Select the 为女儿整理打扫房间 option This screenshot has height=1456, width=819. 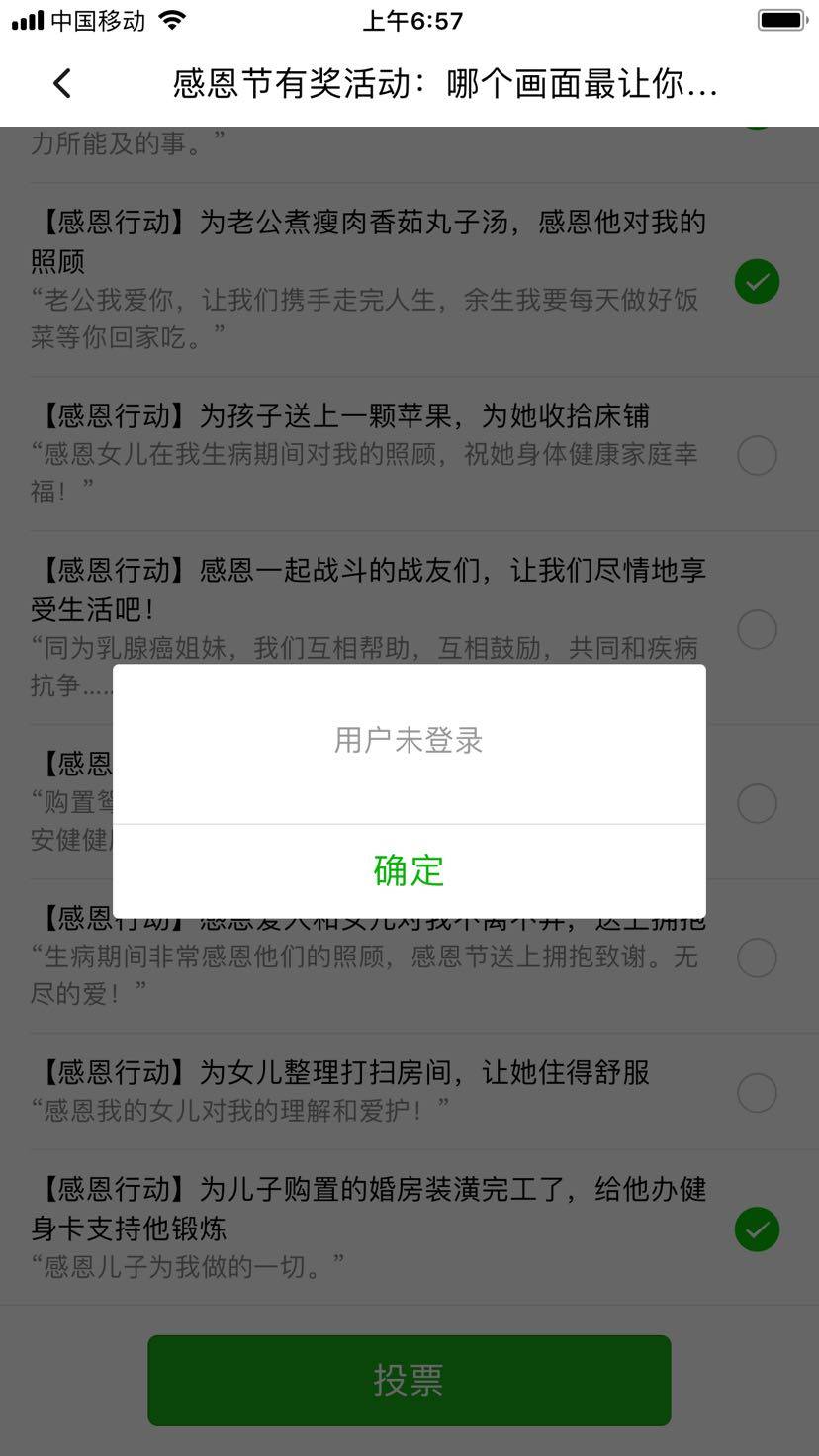click(x=757, y=1093)
